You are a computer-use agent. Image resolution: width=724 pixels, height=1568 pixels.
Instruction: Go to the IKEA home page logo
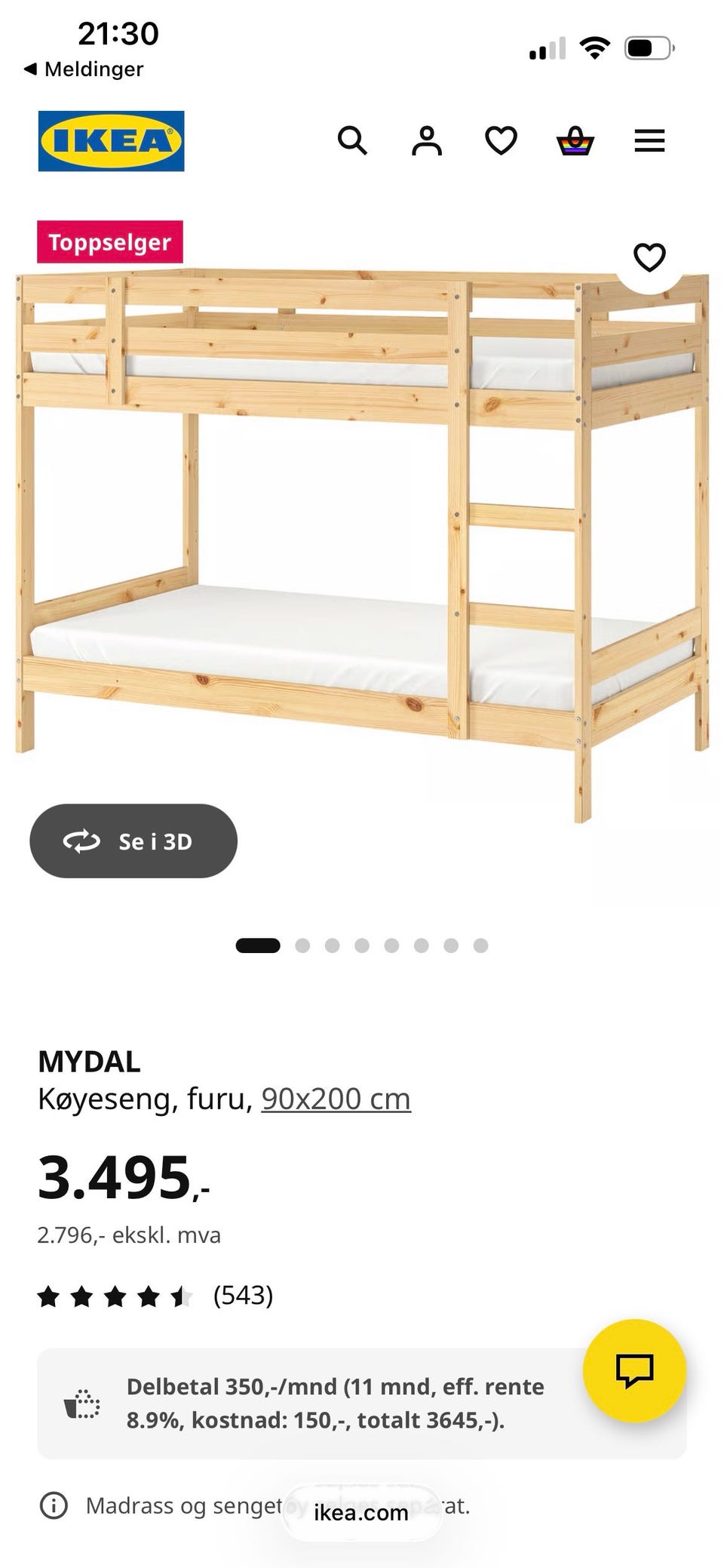[x=111, y=141]
